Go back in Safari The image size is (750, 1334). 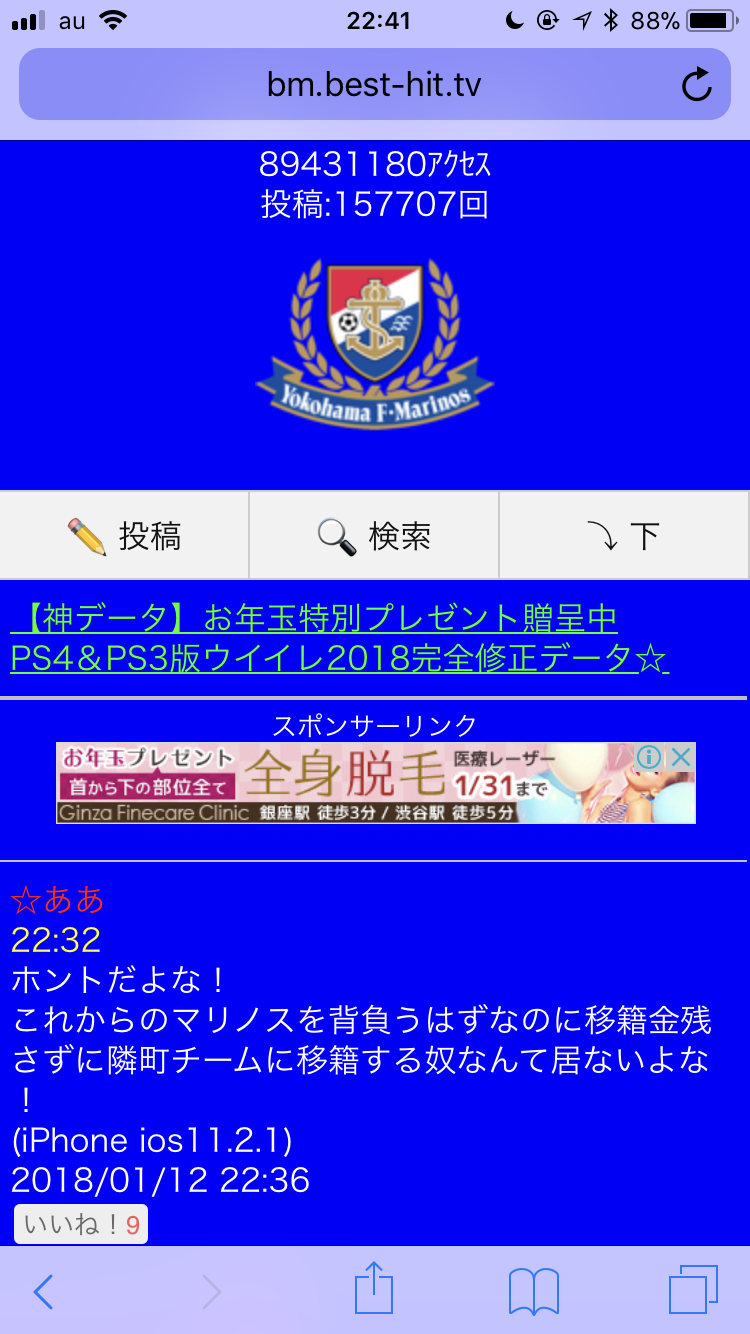(42, 1291)
